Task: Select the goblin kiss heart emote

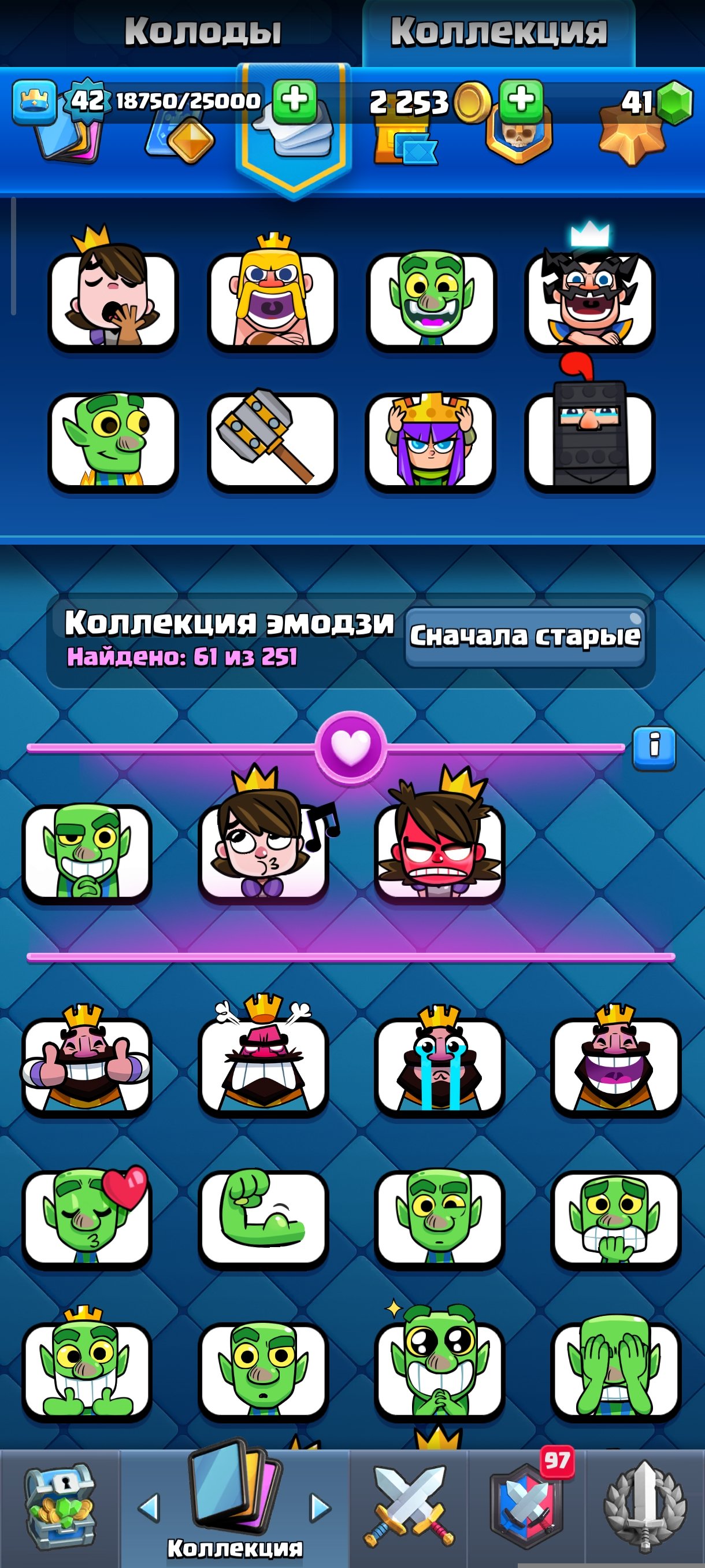Action: click(86, 1218)
